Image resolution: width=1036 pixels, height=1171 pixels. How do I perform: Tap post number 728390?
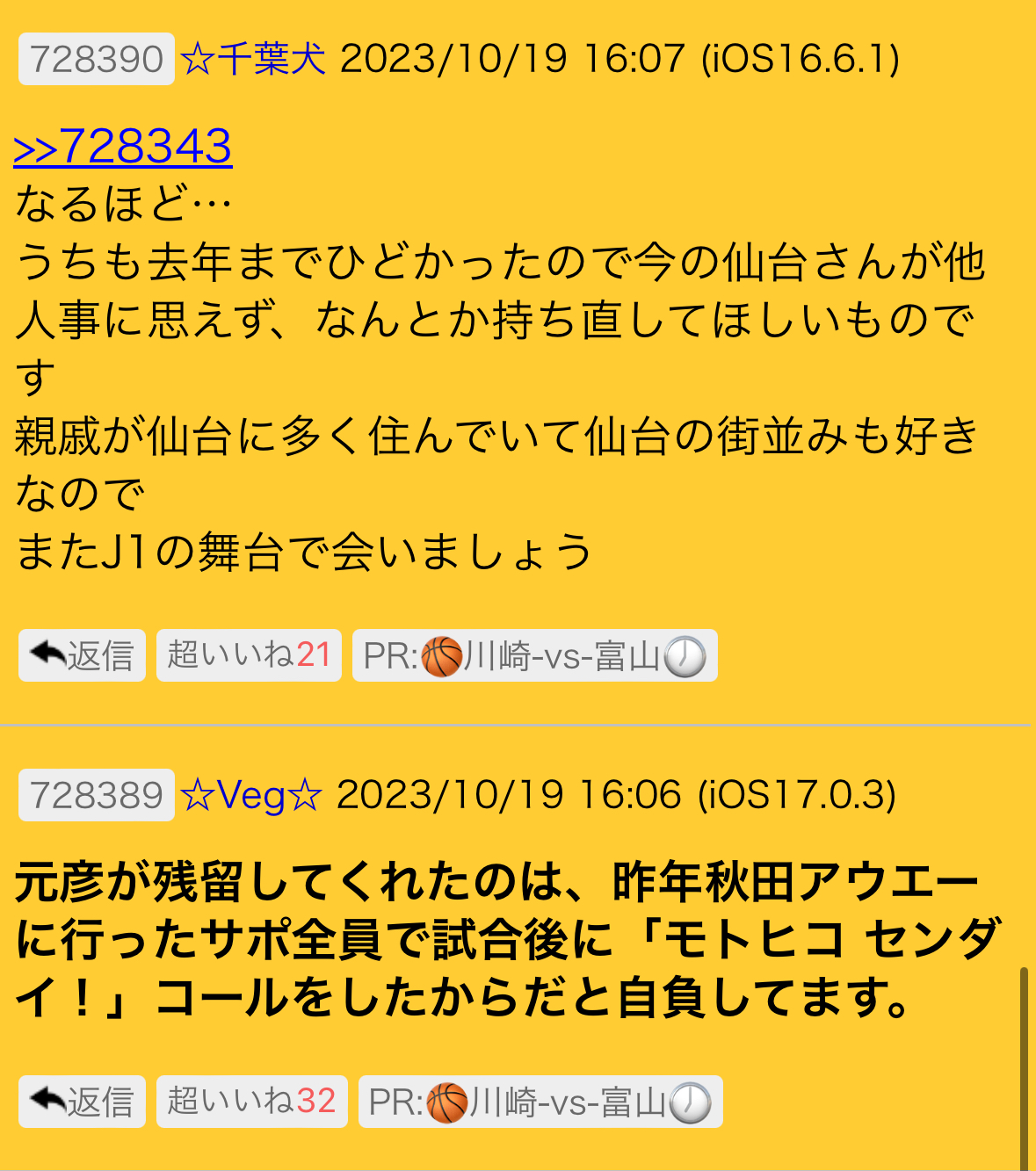[97, 59]
